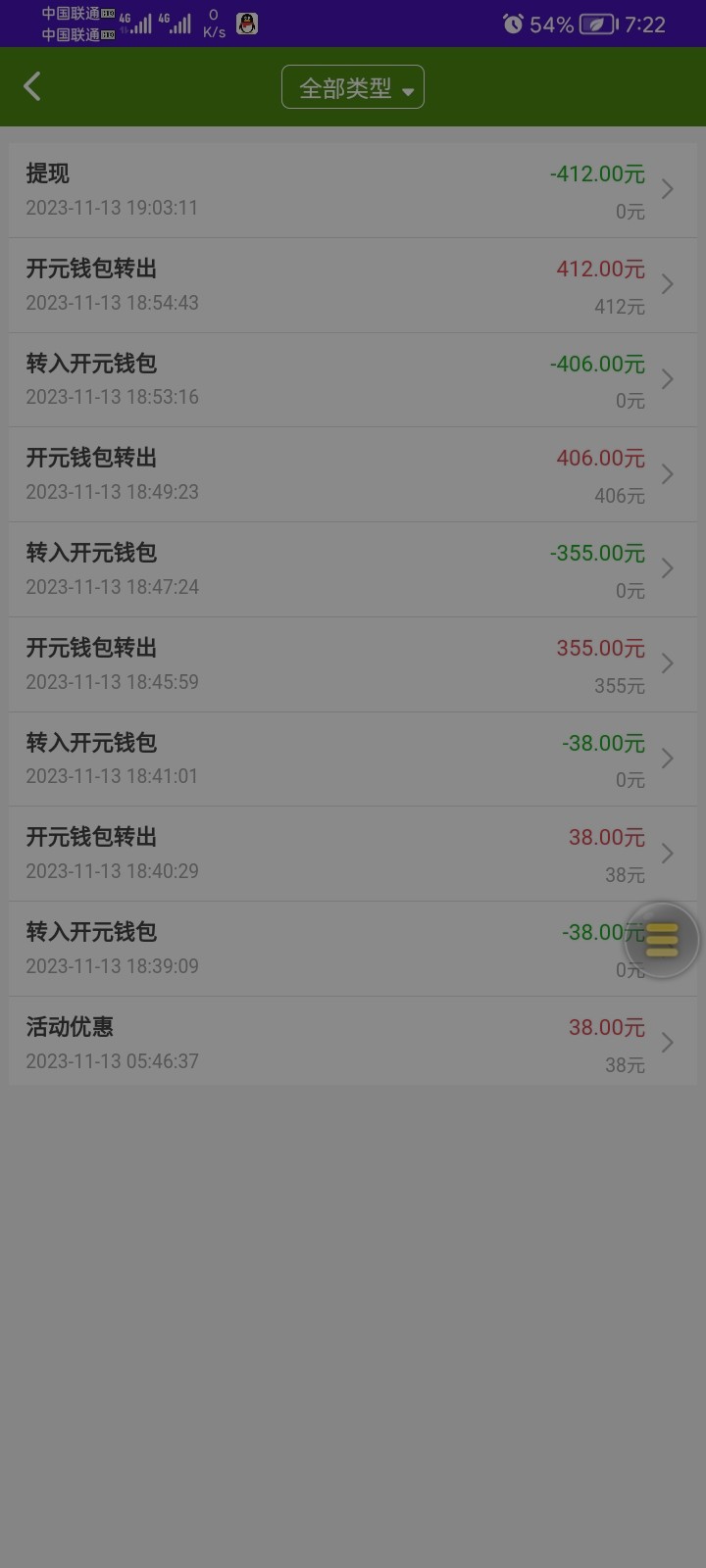The width and height of the screenshot is (706, 1568).
Task: Open details of 412.00元 开元钱包转出 record
Action: pos(353,284)
